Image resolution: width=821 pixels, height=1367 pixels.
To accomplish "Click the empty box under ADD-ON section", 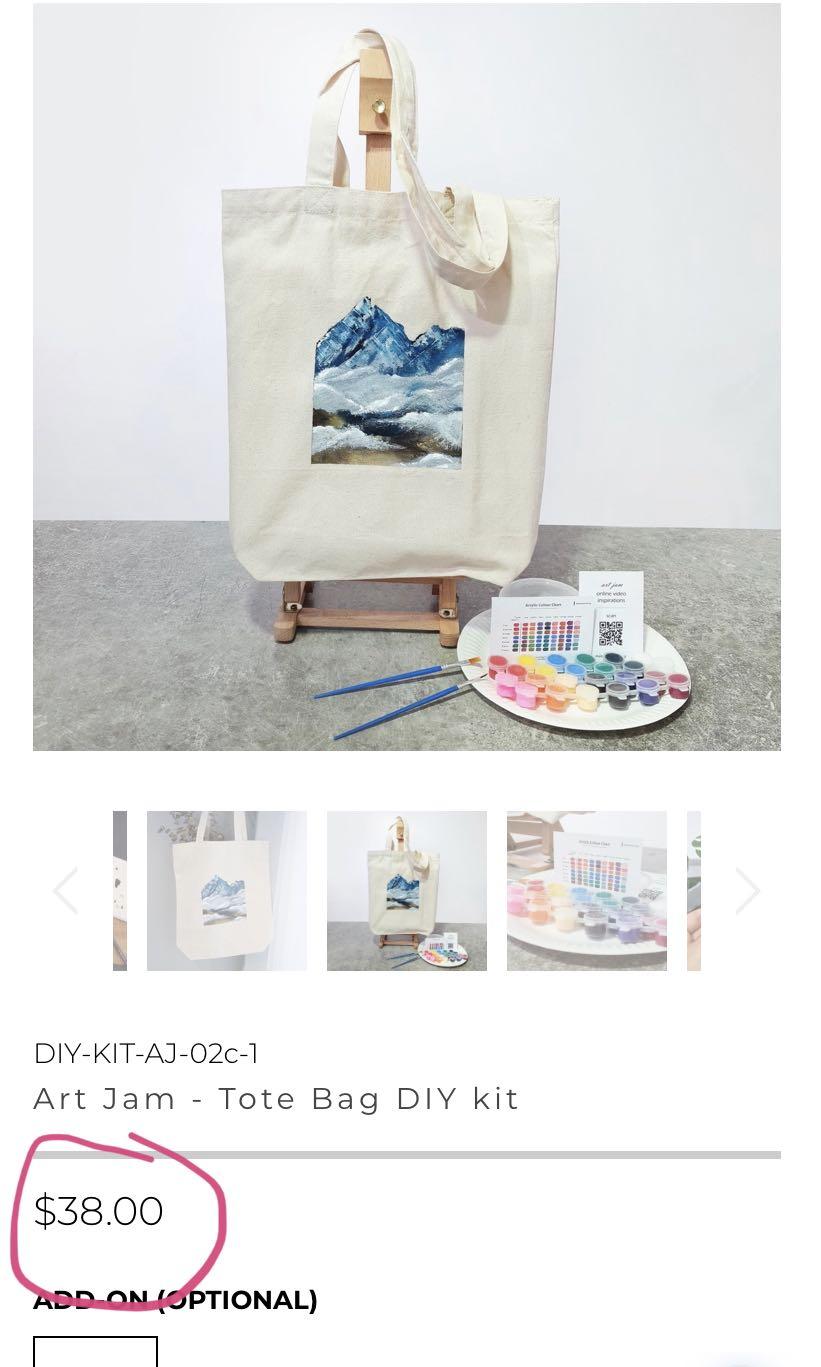I will (x=95, y=1350).
